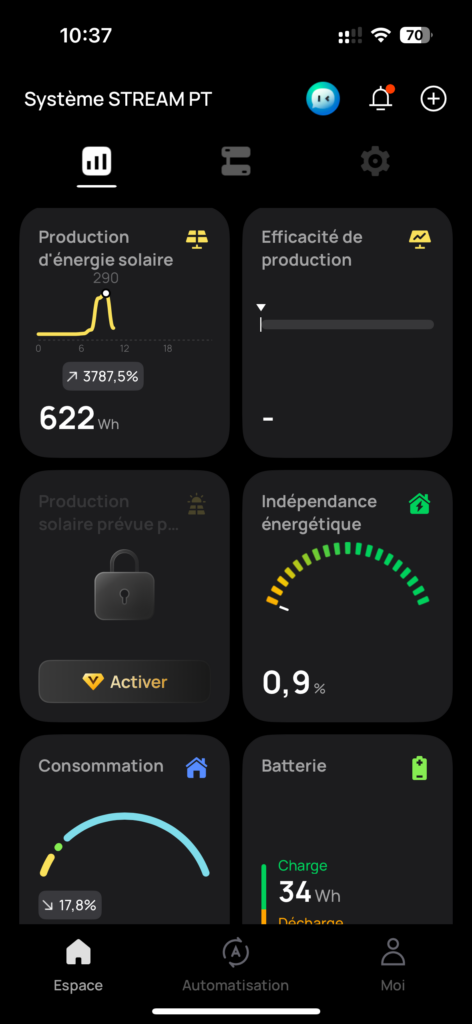Open the Batterie card
The image size is (472, 1024).
click(x=347, y=829)
